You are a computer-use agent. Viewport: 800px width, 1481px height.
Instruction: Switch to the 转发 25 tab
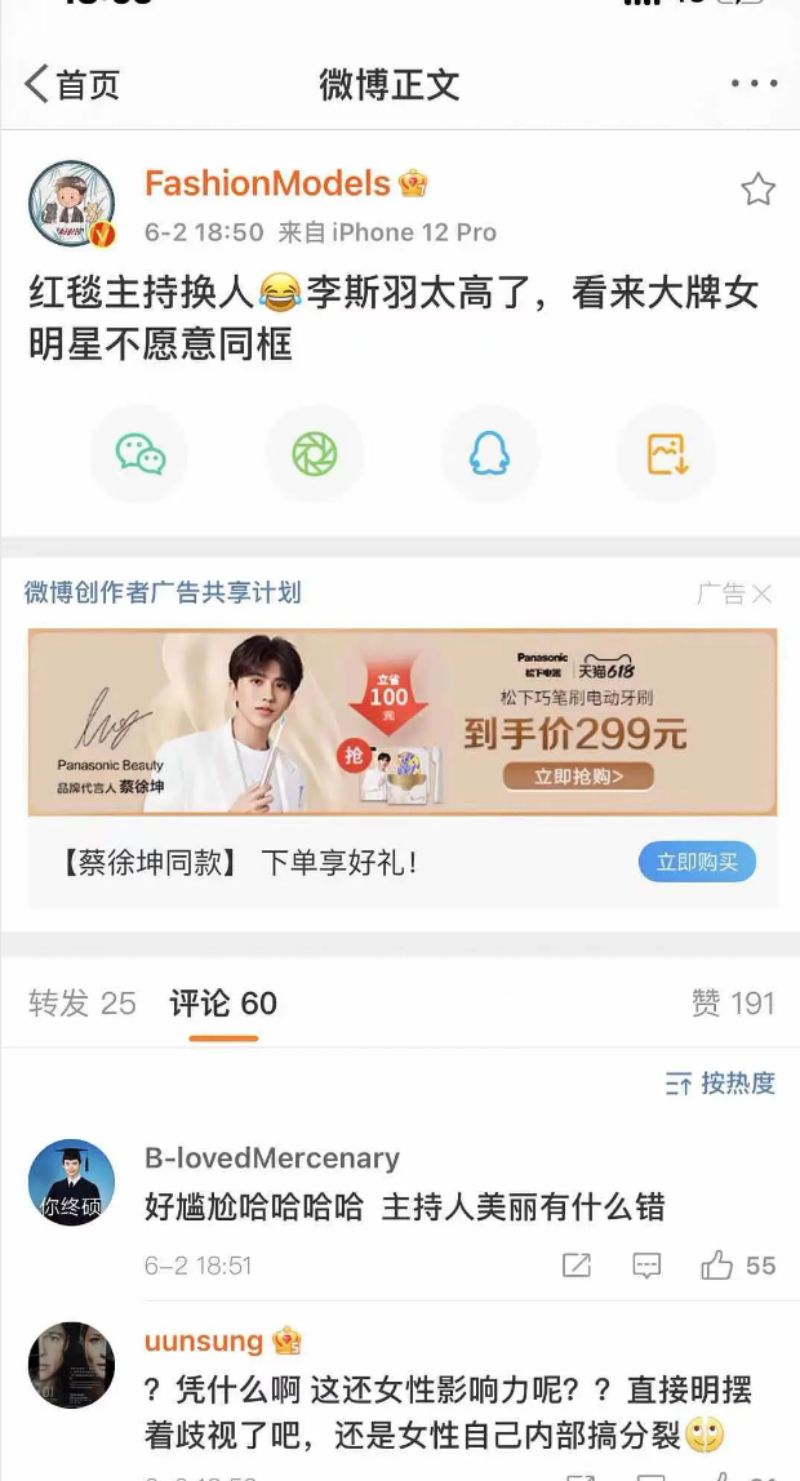[82, 1003]
